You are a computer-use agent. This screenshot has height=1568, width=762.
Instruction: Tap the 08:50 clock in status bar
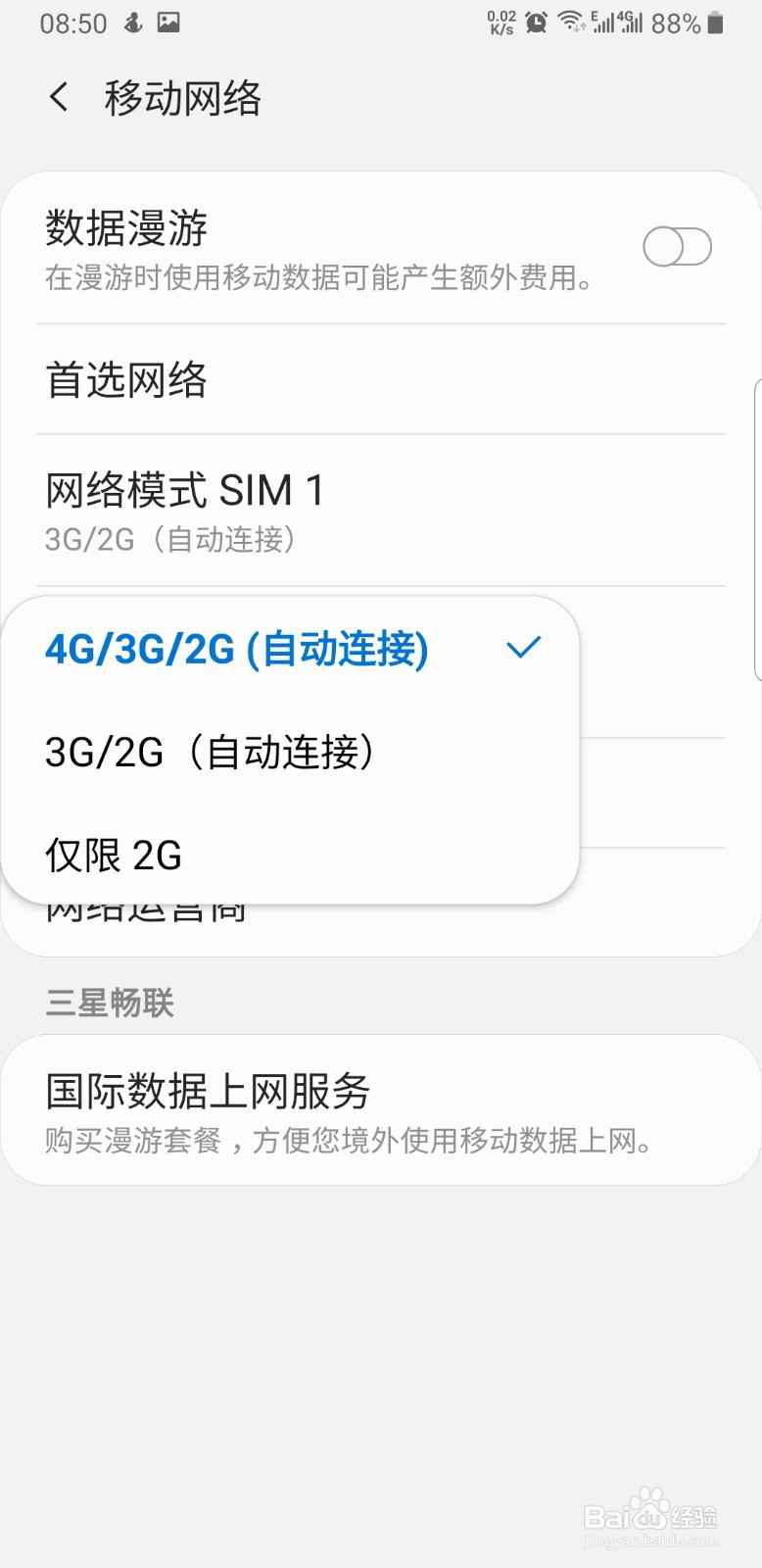coord(72,23)
